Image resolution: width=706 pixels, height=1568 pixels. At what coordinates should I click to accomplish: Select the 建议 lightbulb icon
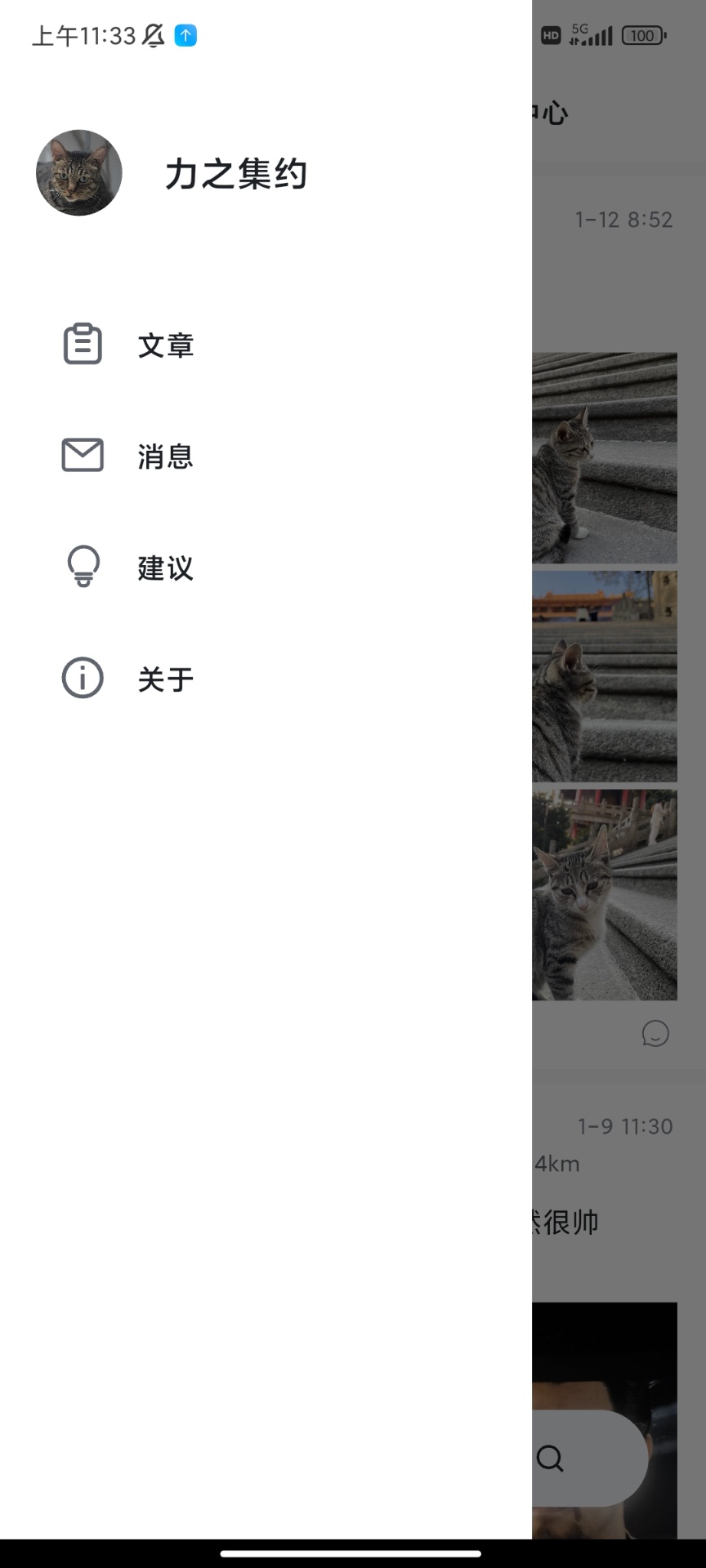pos(81,565)
